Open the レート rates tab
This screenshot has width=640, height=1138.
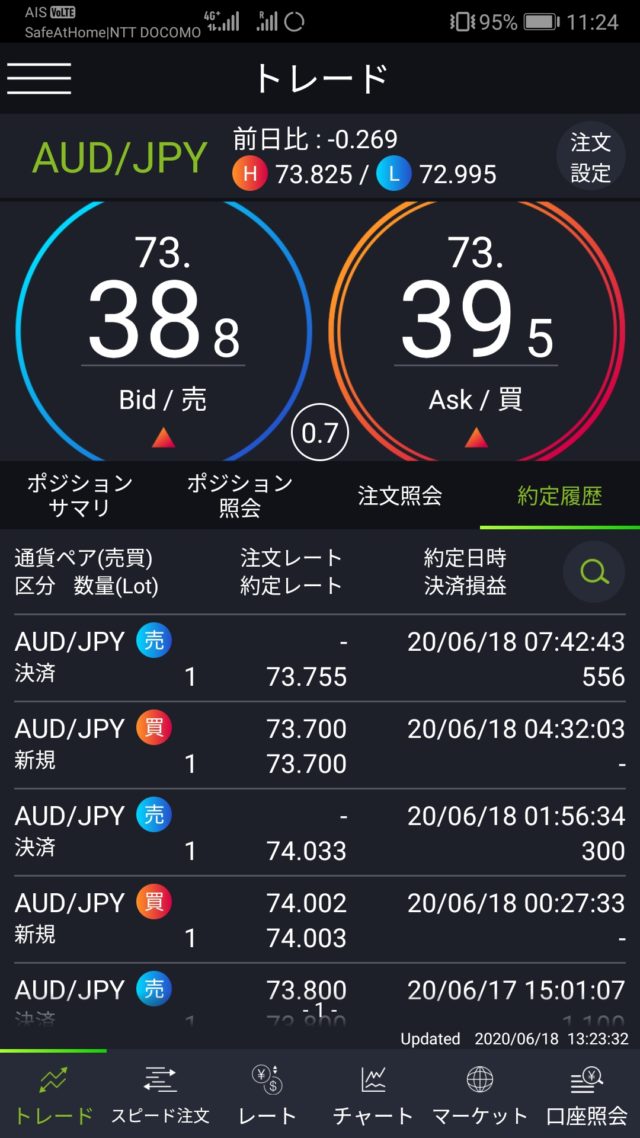point(267,1095)
